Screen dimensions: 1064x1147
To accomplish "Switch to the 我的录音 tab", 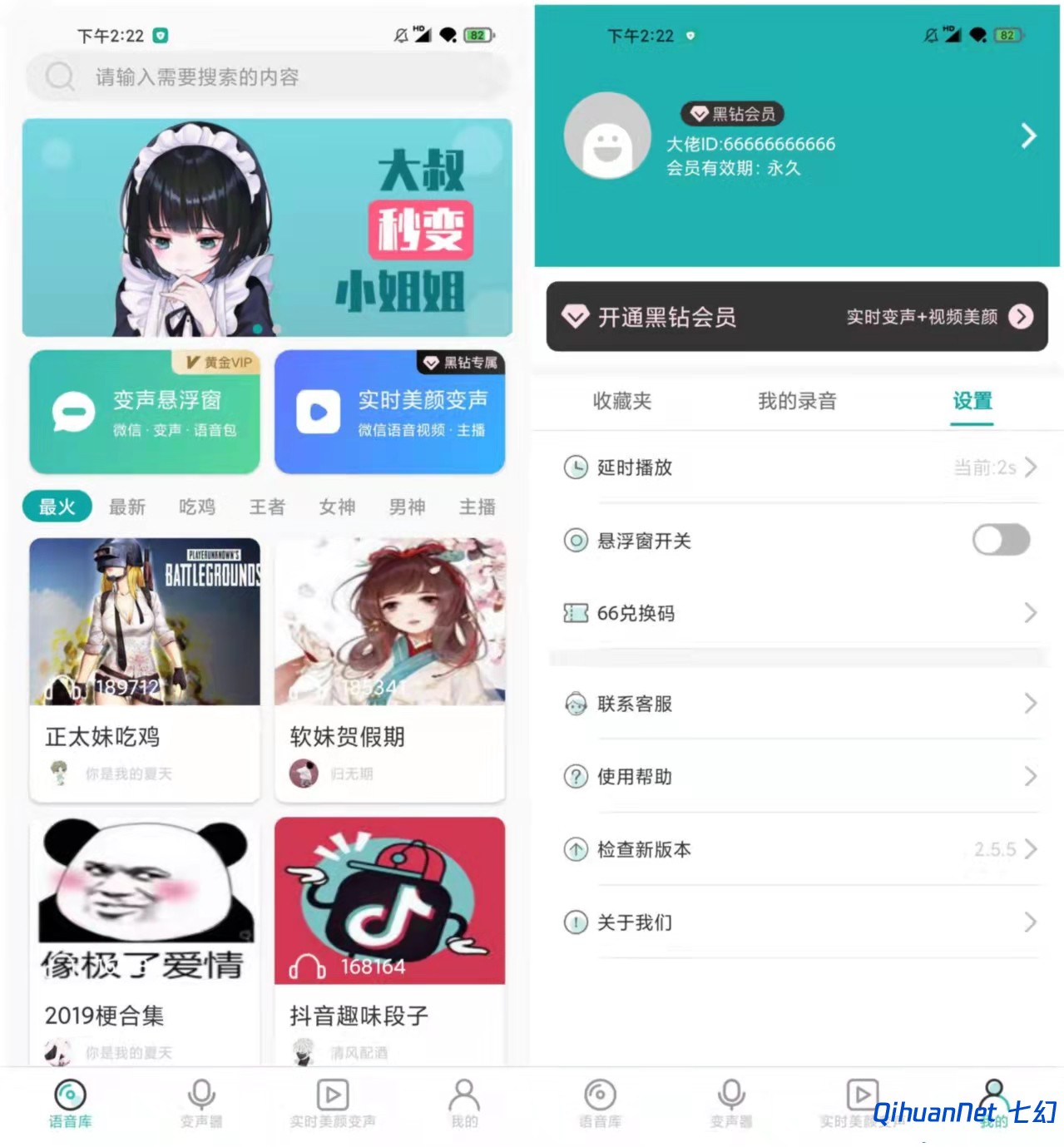I will [796, 401].
